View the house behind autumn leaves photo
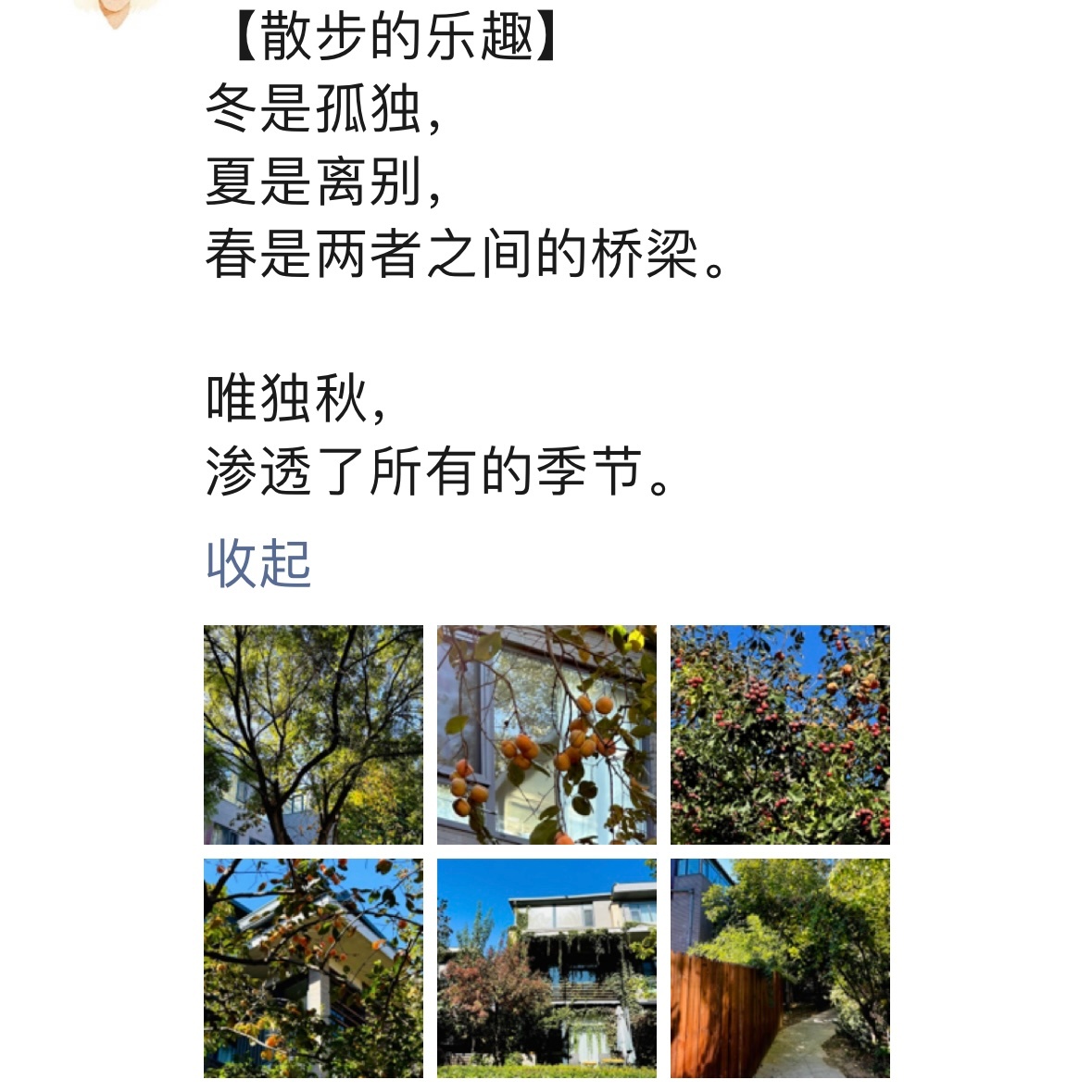The width and height of the screenshot is (1092, 1092). (313, 968)
